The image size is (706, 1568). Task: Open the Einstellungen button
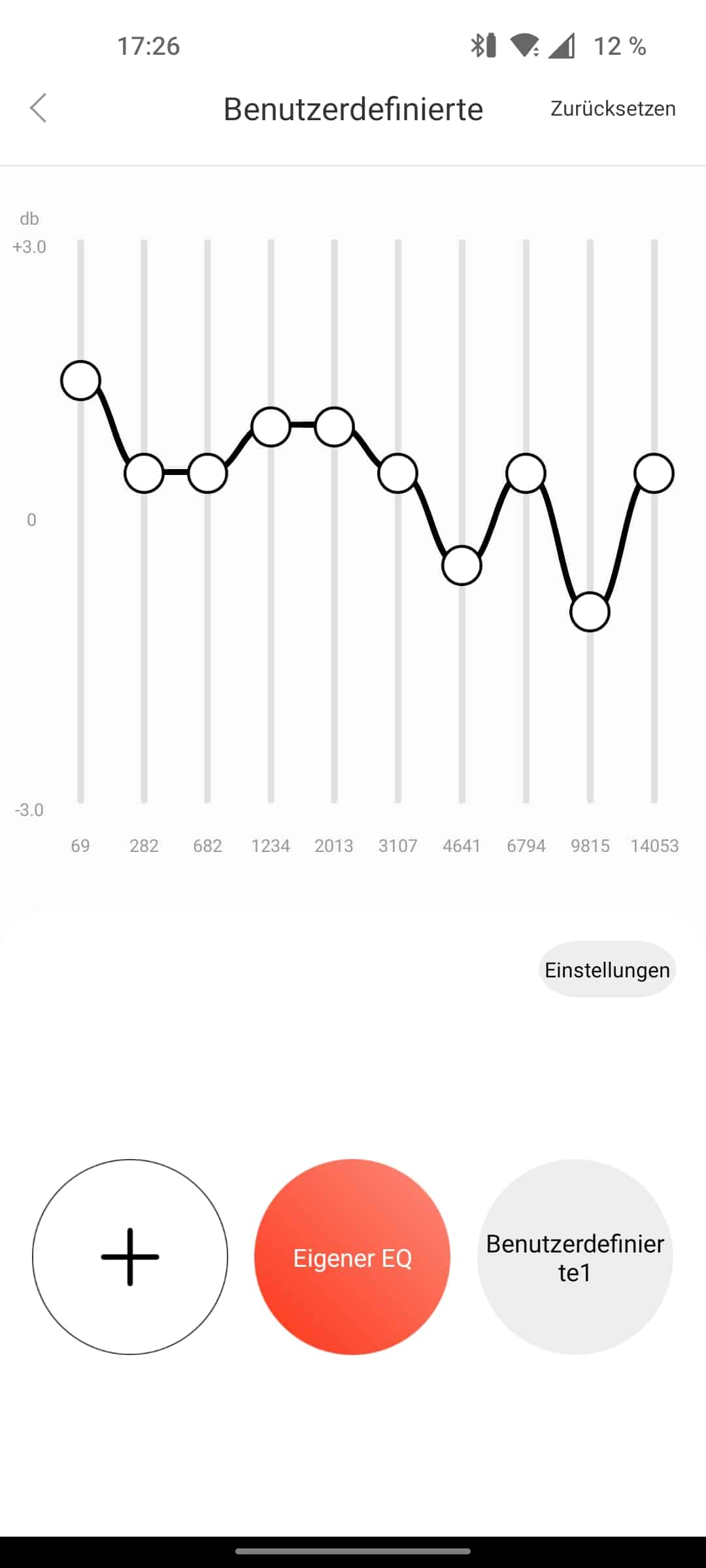point(607,970)
